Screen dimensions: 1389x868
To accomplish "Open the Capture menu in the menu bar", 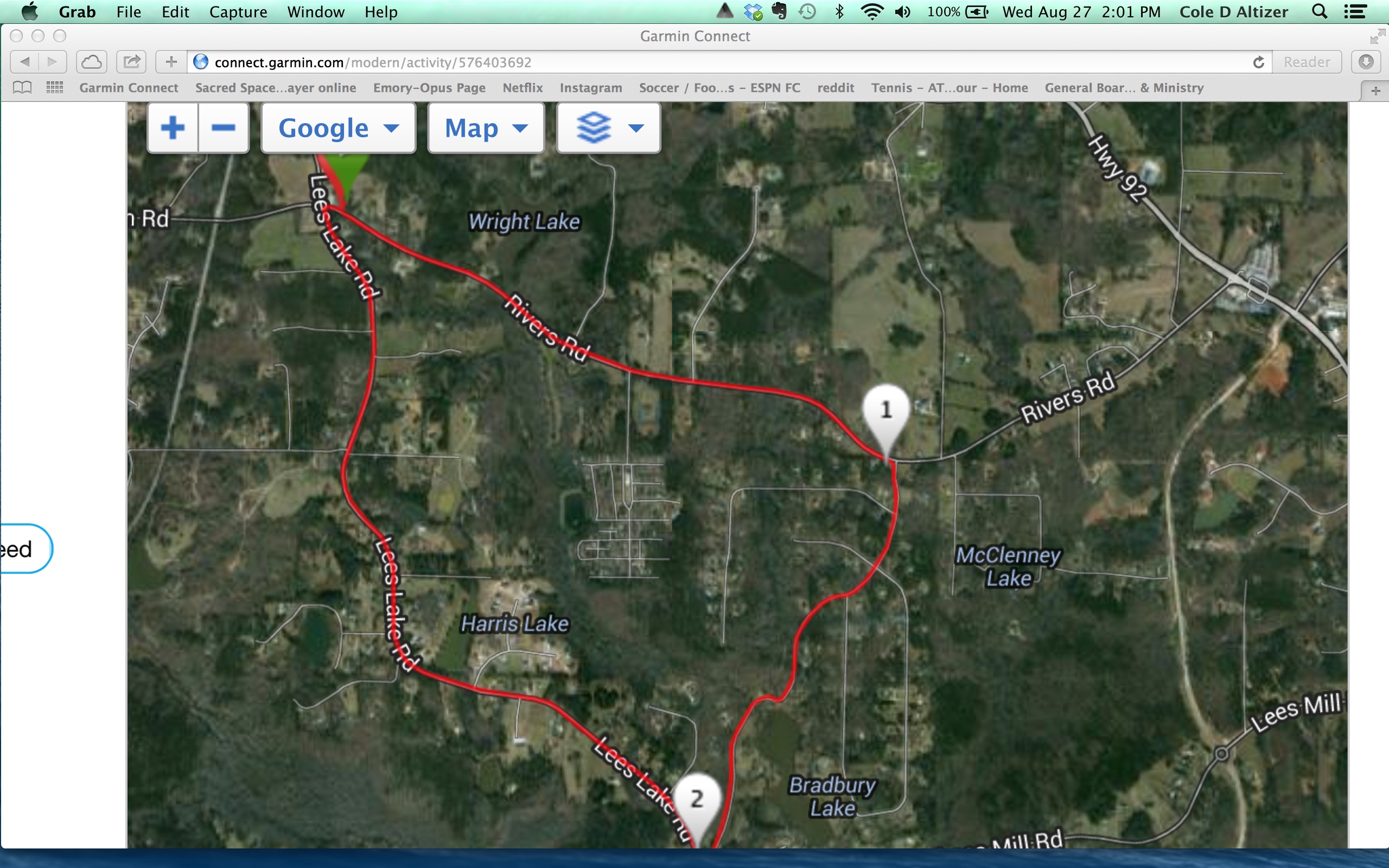I will click(238, 12).
